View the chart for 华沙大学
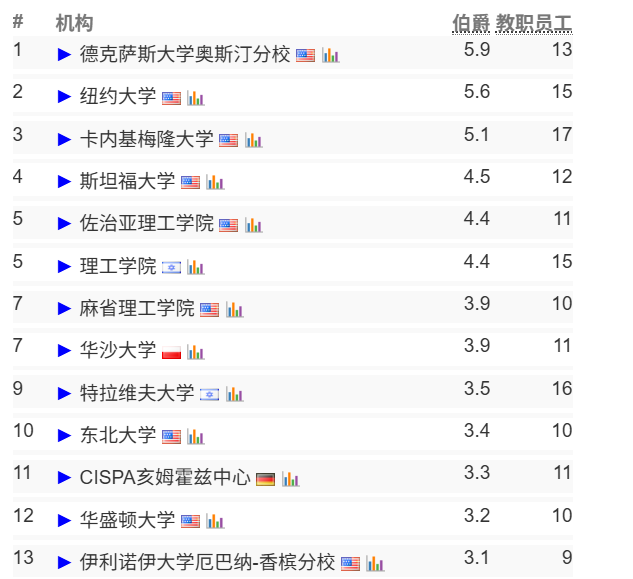Viewport: 633px width, 579px height. point(196,352)
